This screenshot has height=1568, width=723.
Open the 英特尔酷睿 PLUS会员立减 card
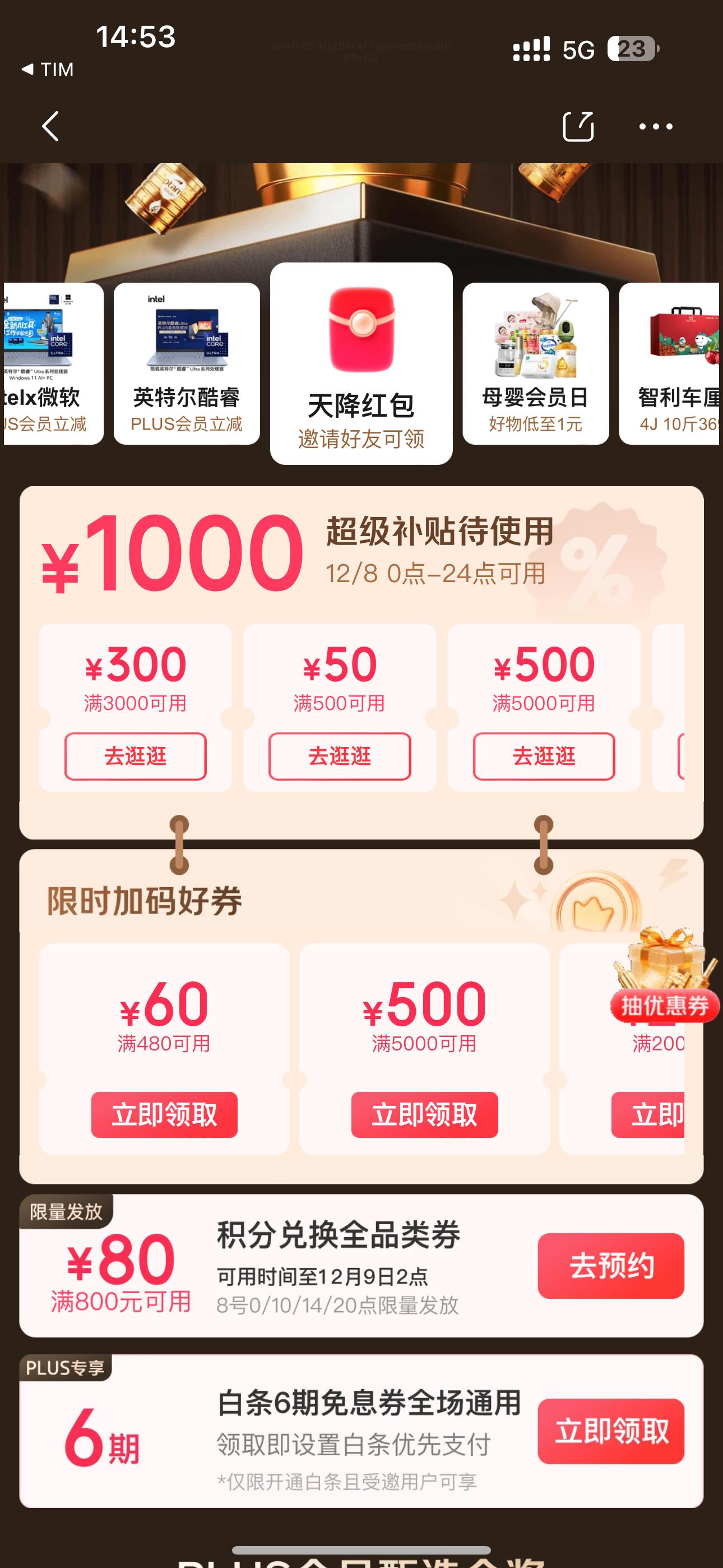click(x=186, y=363)
